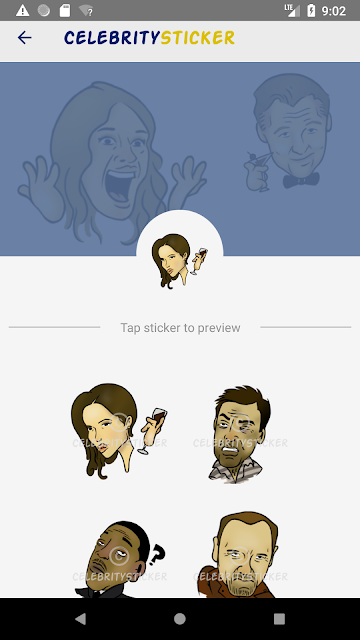The width and height of the screenshot is (360, 640).
Task: Preview the grimacing man in striped shirt sticker
Action: point(240,434)
